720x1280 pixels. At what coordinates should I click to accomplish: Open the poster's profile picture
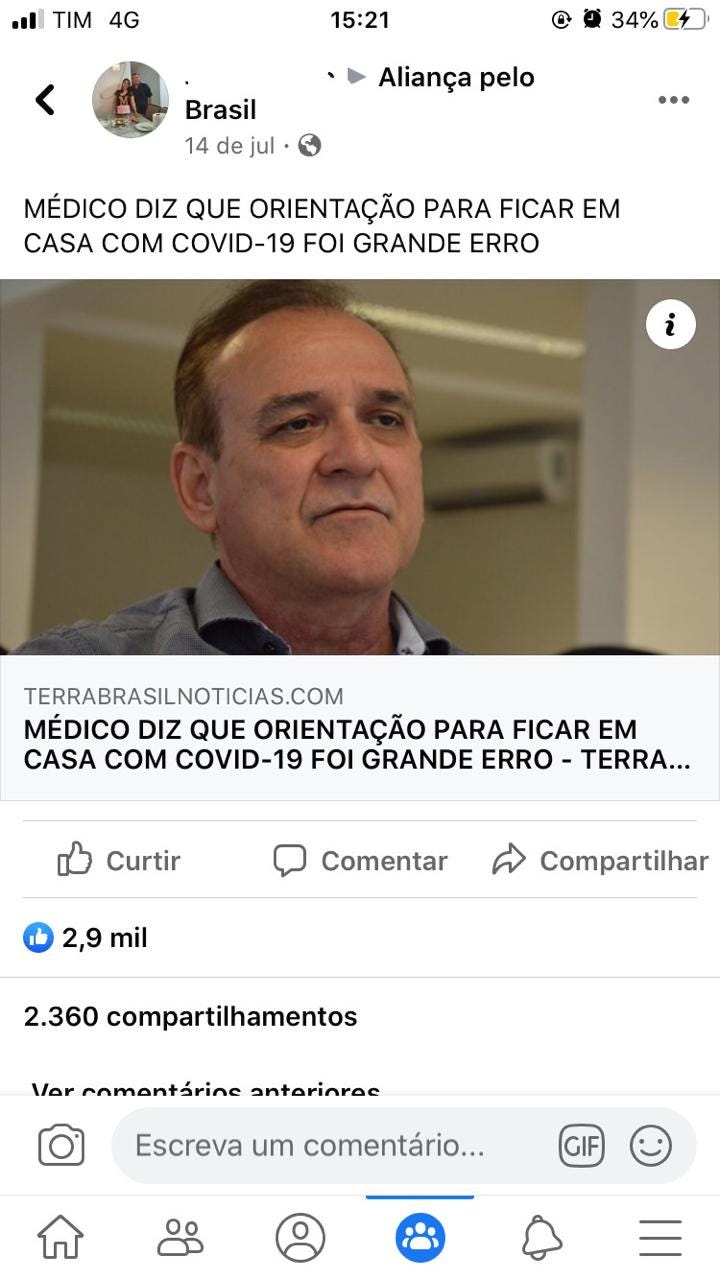click(x=130, y=99)
